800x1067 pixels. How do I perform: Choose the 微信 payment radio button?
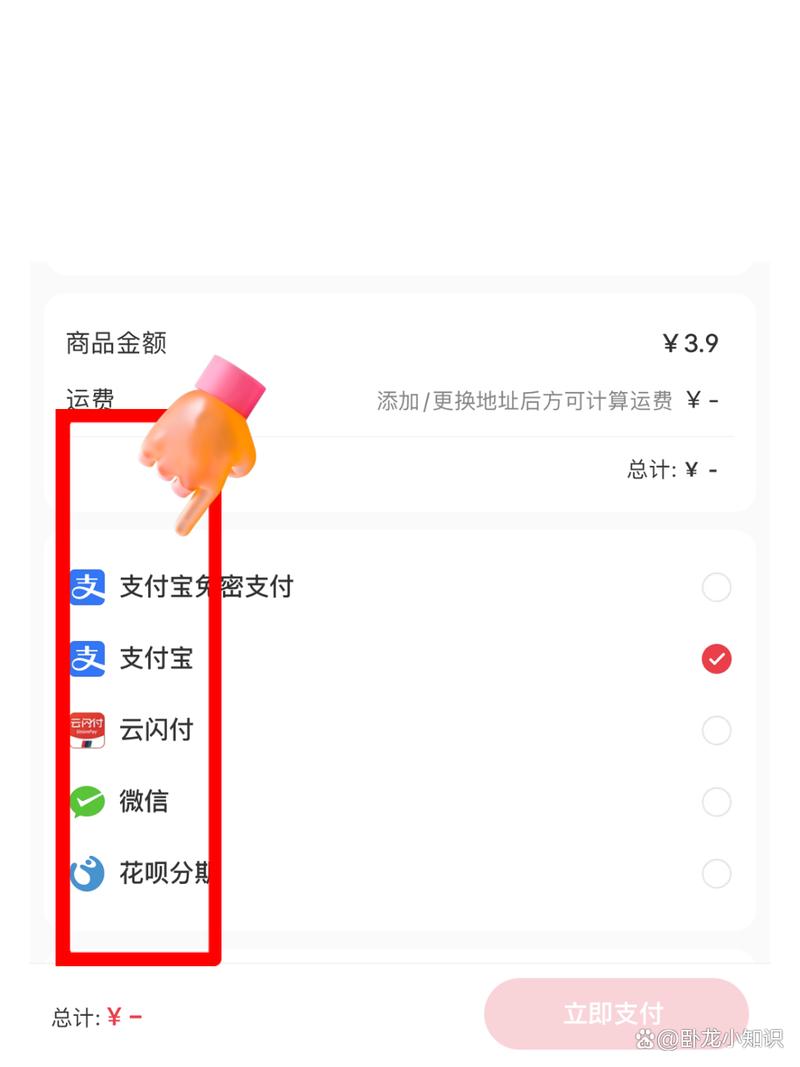coord(716,802)
